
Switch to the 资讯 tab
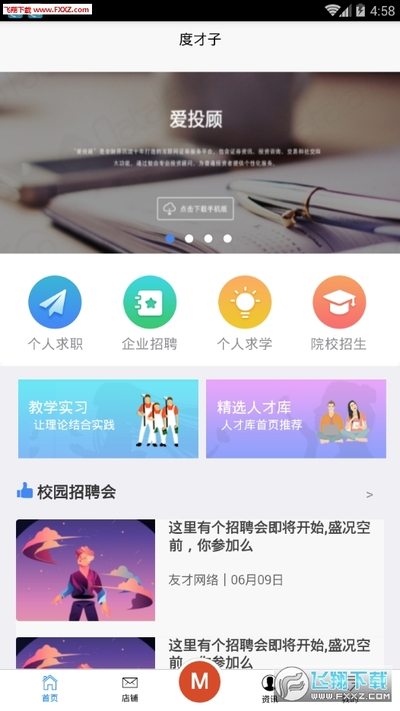tap(269, 688)
